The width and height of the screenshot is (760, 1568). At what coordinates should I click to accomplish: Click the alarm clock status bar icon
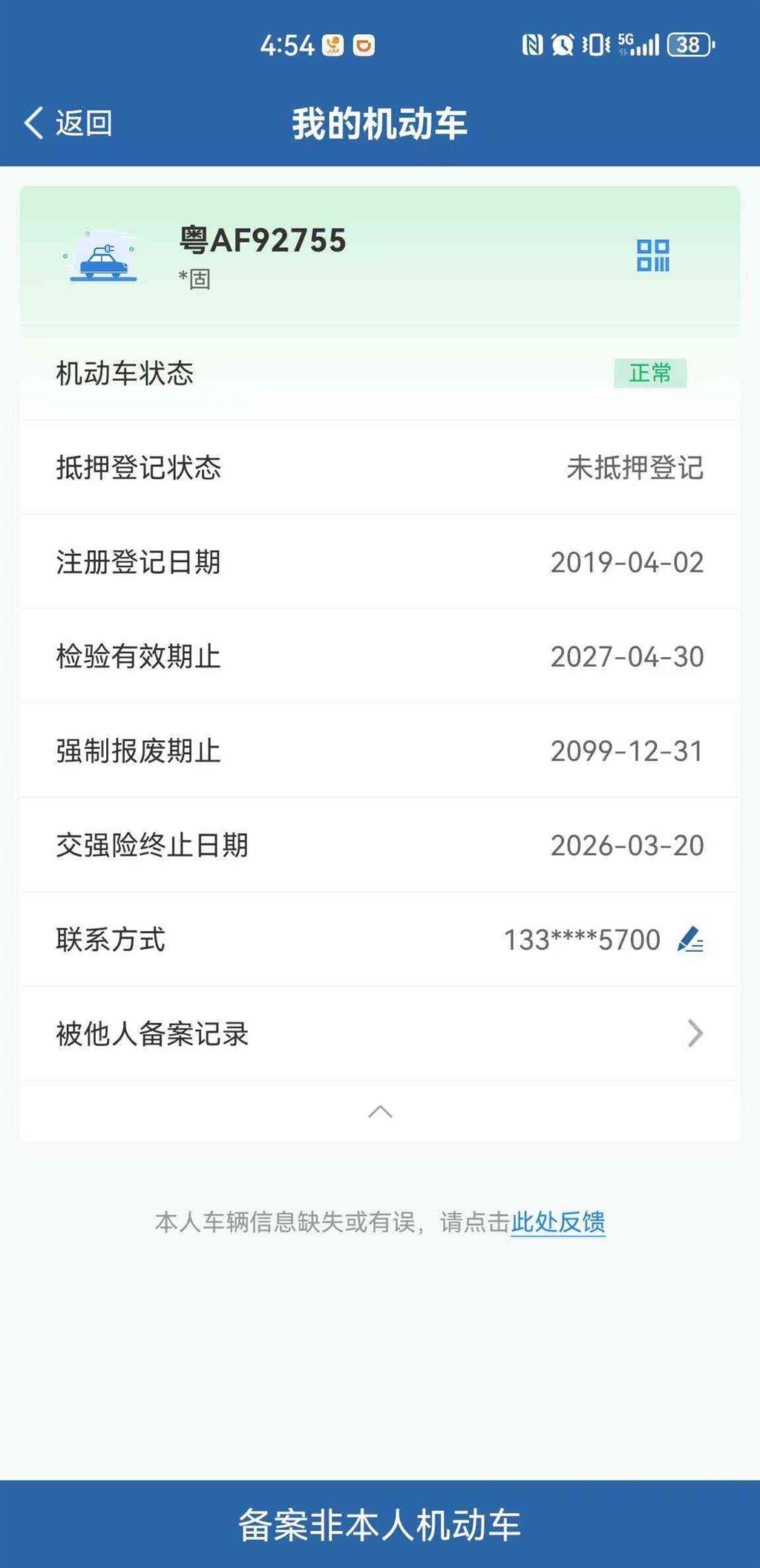coord(562,45)
